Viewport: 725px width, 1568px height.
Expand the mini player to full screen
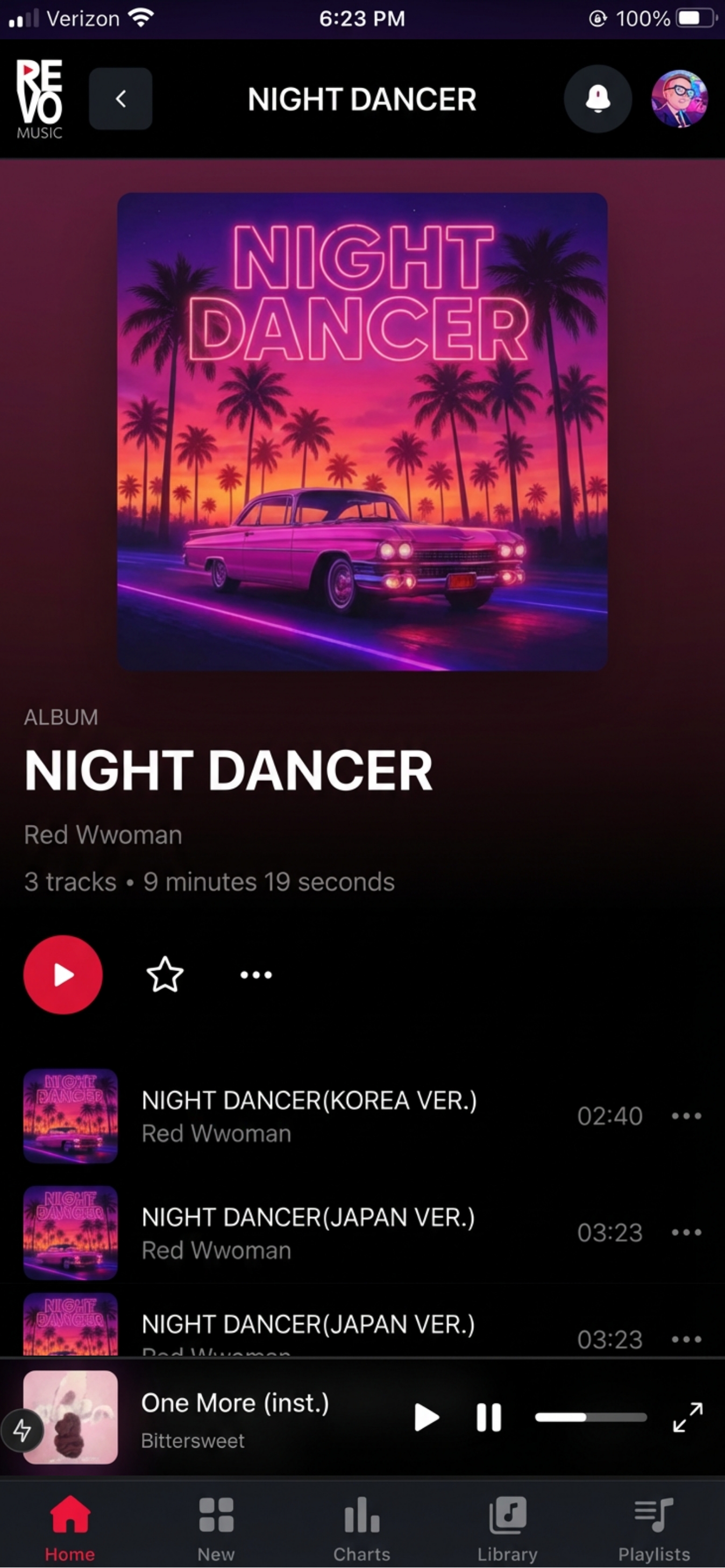coord(687,1417)
